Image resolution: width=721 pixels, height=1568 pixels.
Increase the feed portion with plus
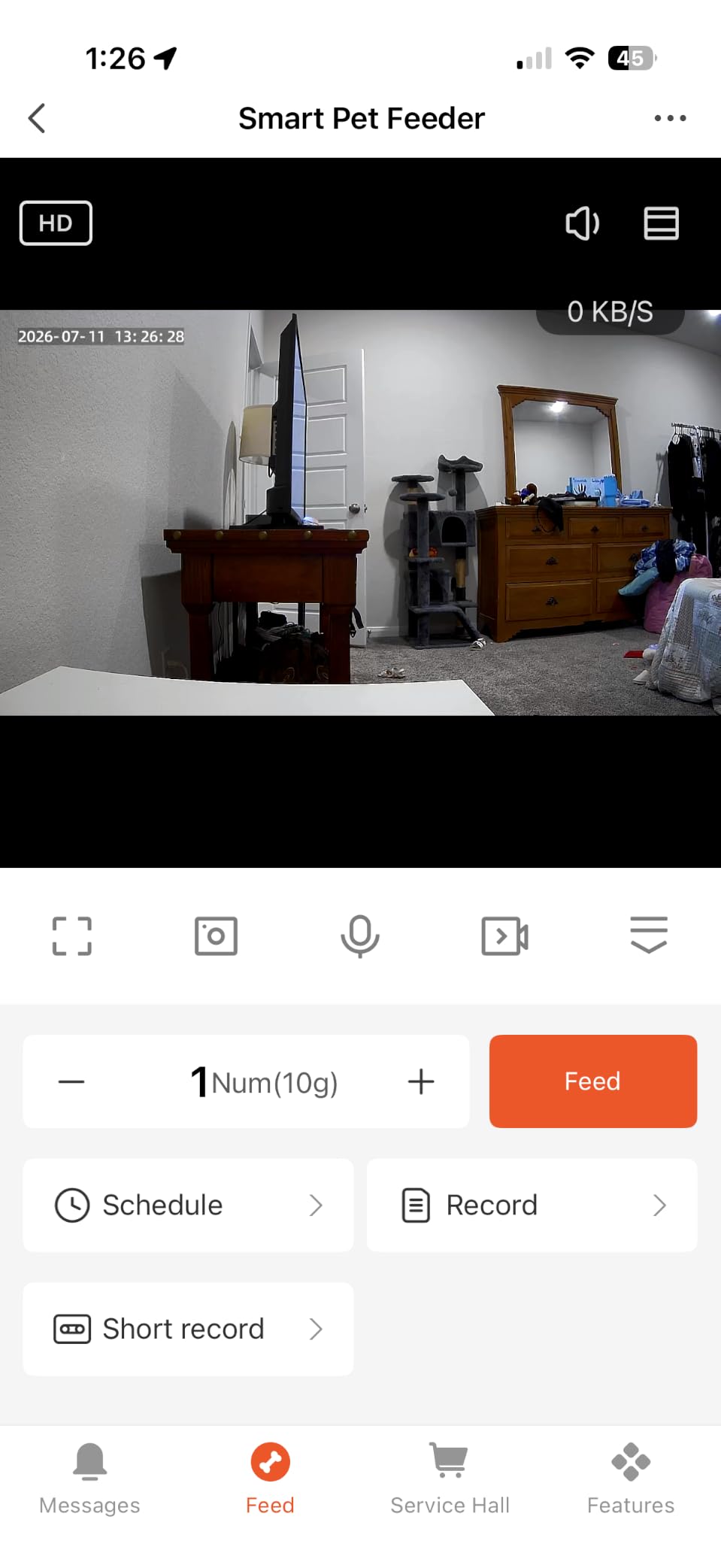[421, 1082]
